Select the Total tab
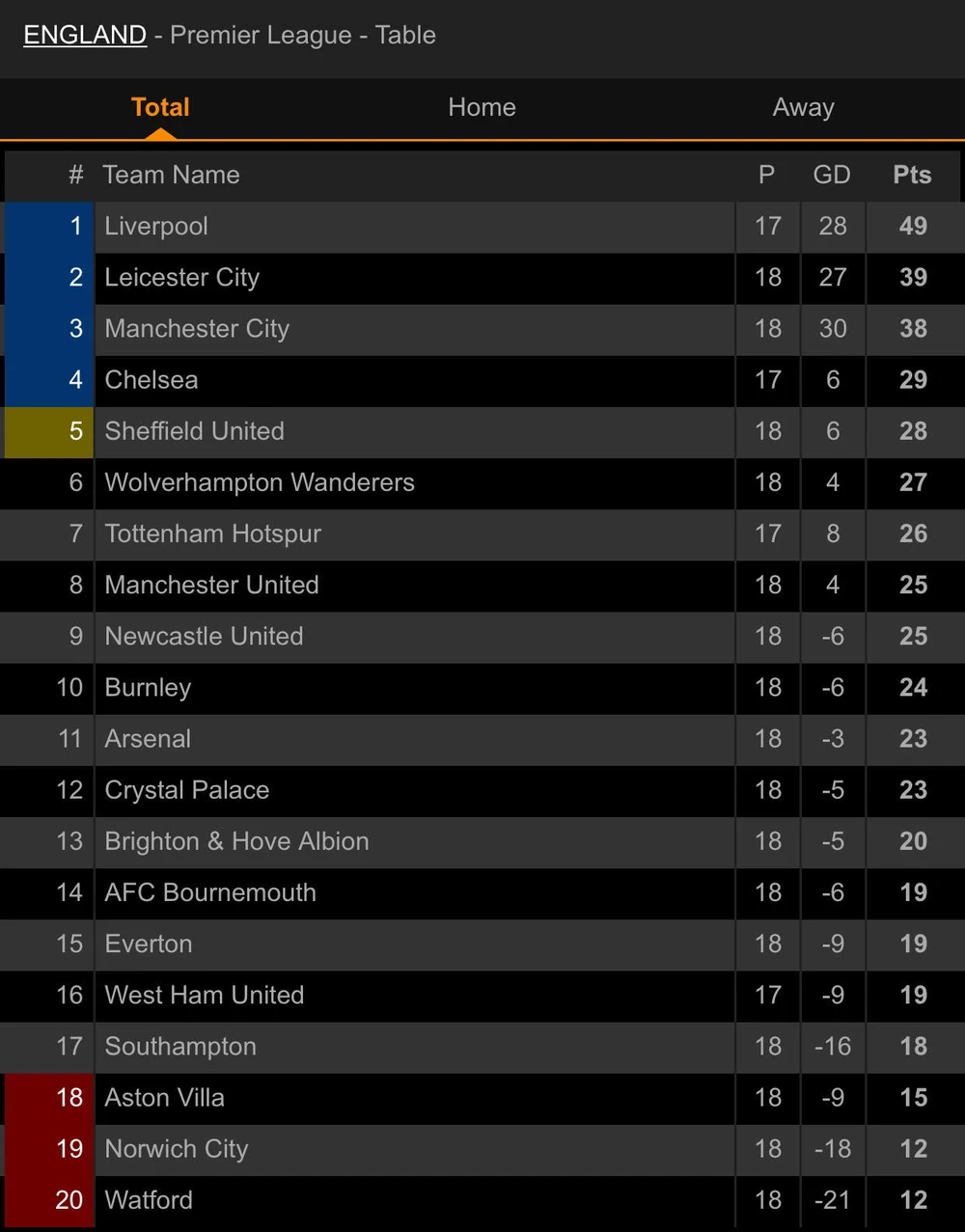The height and width of the screenshot is (1232, 965). point(160,107)
